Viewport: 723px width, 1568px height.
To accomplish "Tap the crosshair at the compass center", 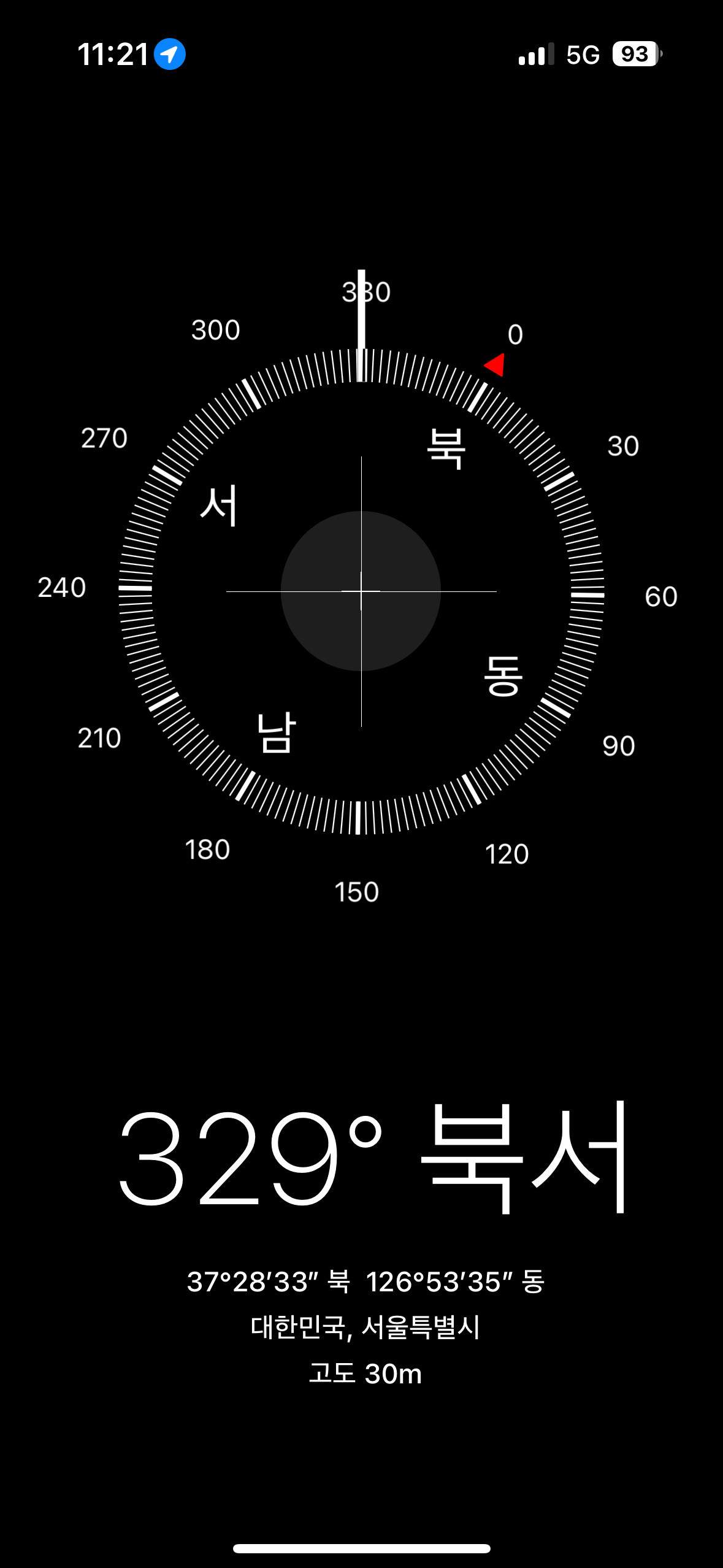I will [x=361, y=592].
